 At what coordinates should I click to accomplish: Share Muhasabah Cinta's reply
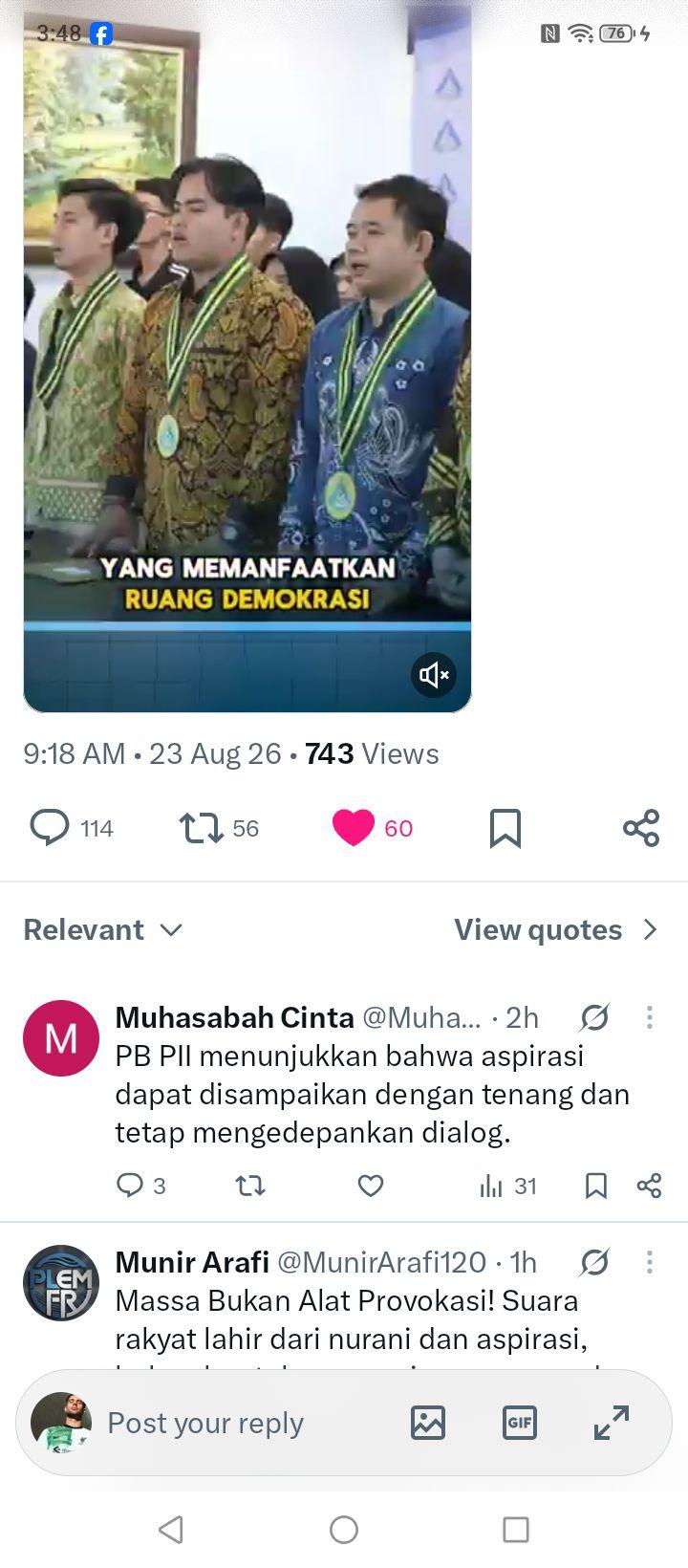pos(649,1186)
